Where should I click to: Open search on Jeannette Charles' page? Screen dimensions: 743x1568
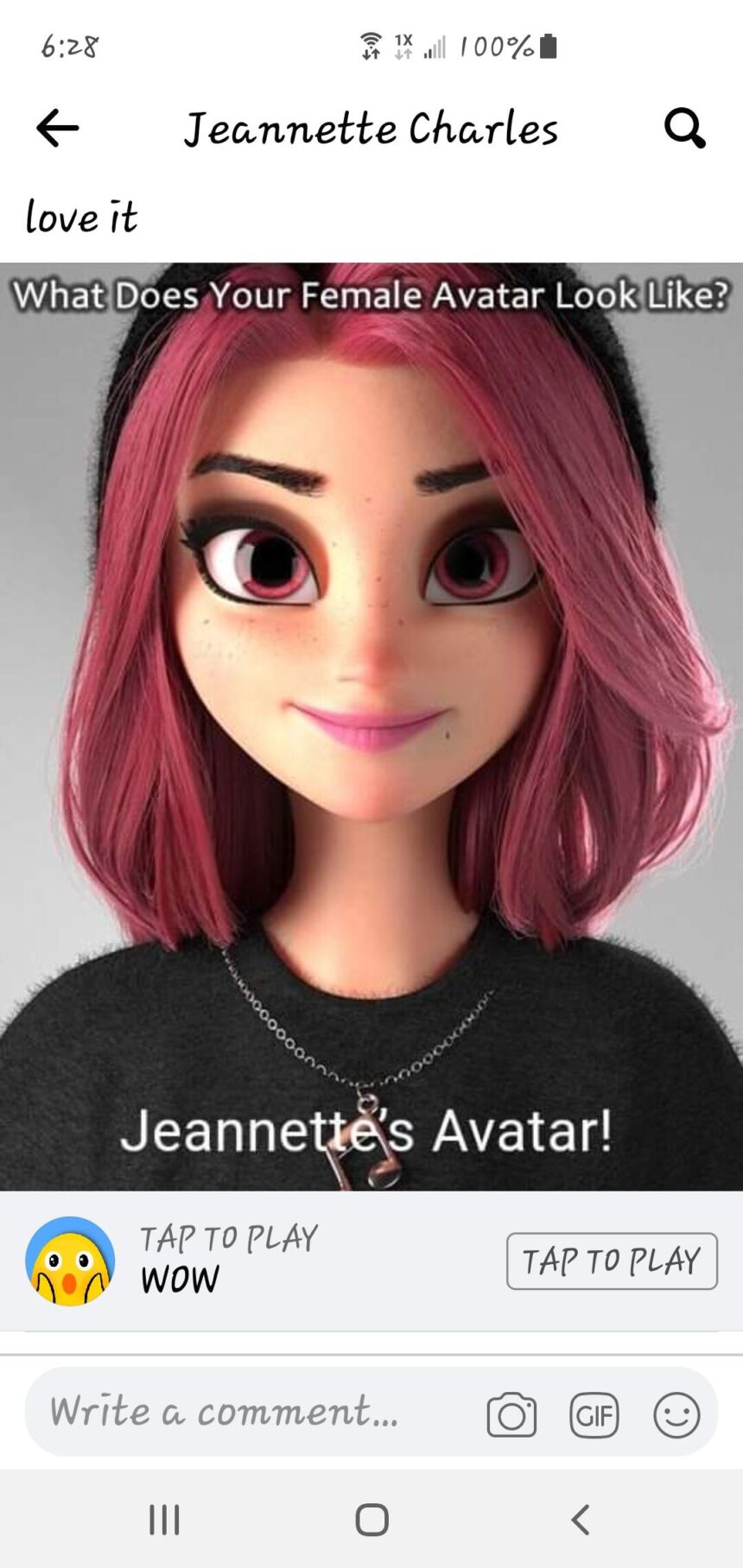[x=684, y=129]
